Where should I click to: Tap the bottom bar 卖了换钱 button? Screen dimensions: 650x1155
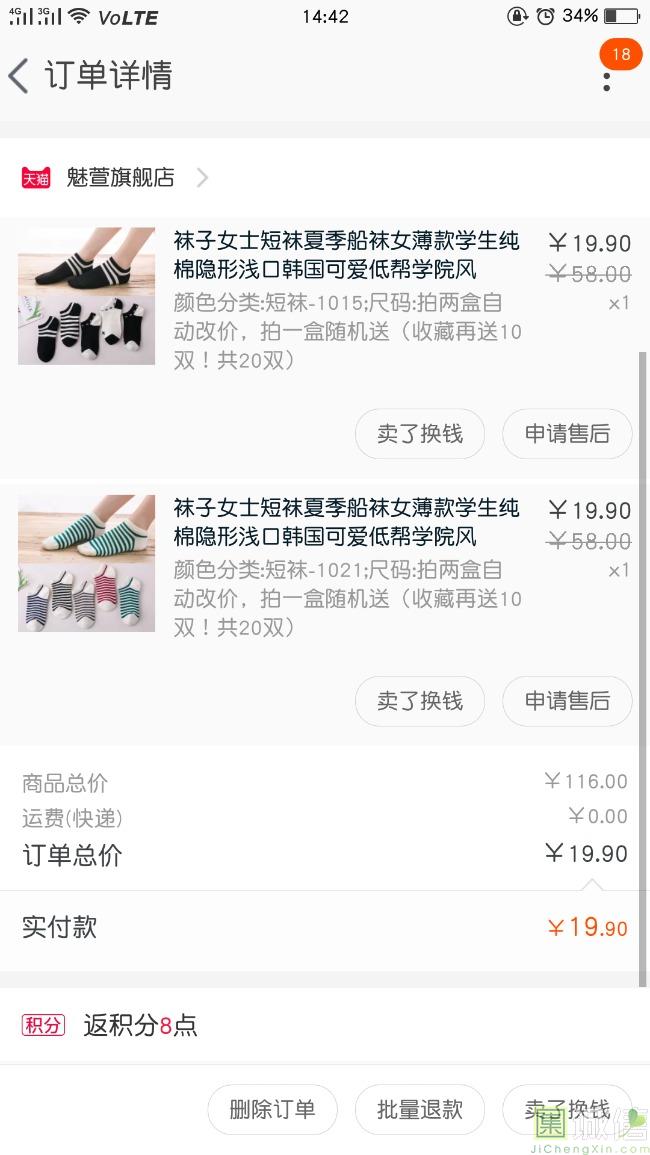(x=567, y=1109)
